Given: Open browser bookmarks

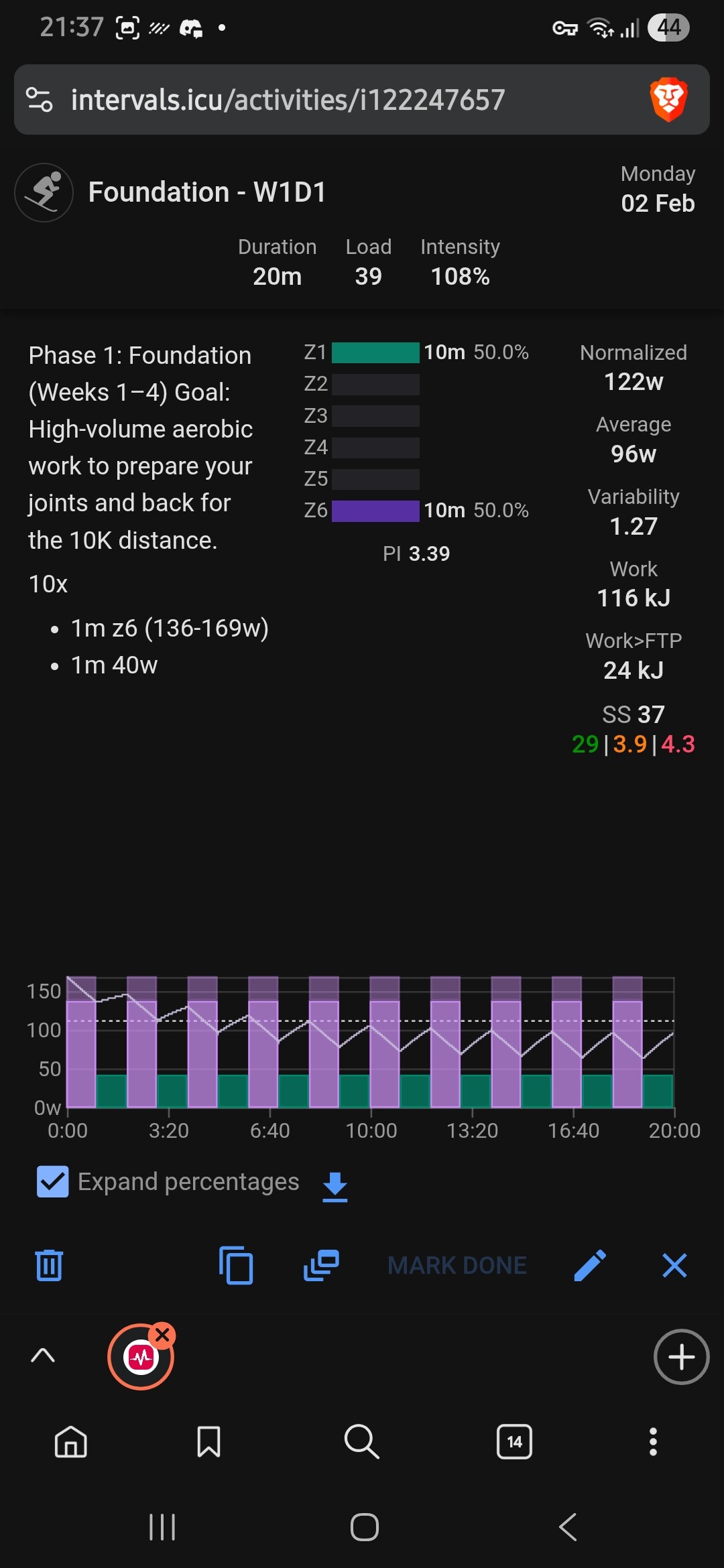Looking at the screenshot, I should click(x=208, y=1441).
